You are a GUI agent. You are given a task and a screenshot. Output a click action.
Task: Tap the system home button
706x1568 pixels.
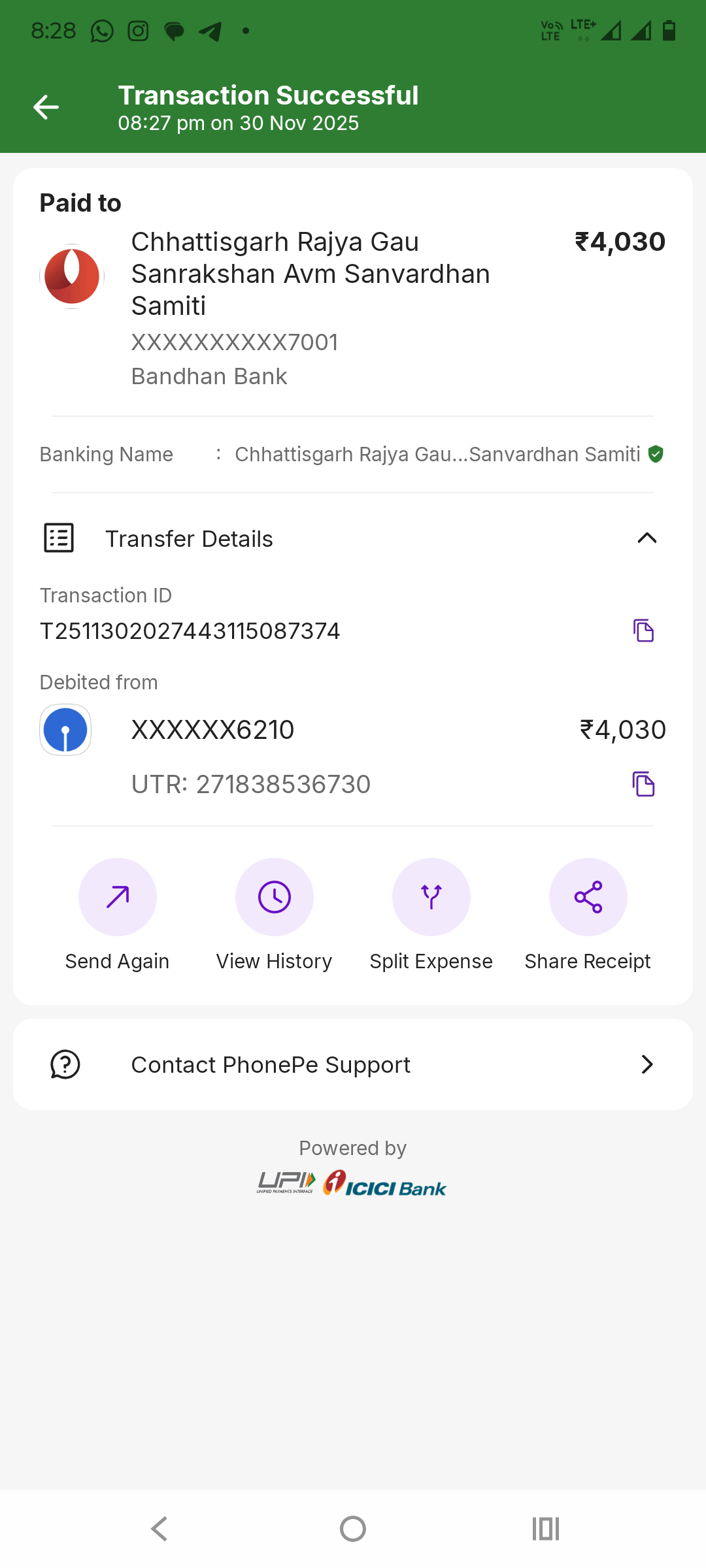tap(353, 1529)
